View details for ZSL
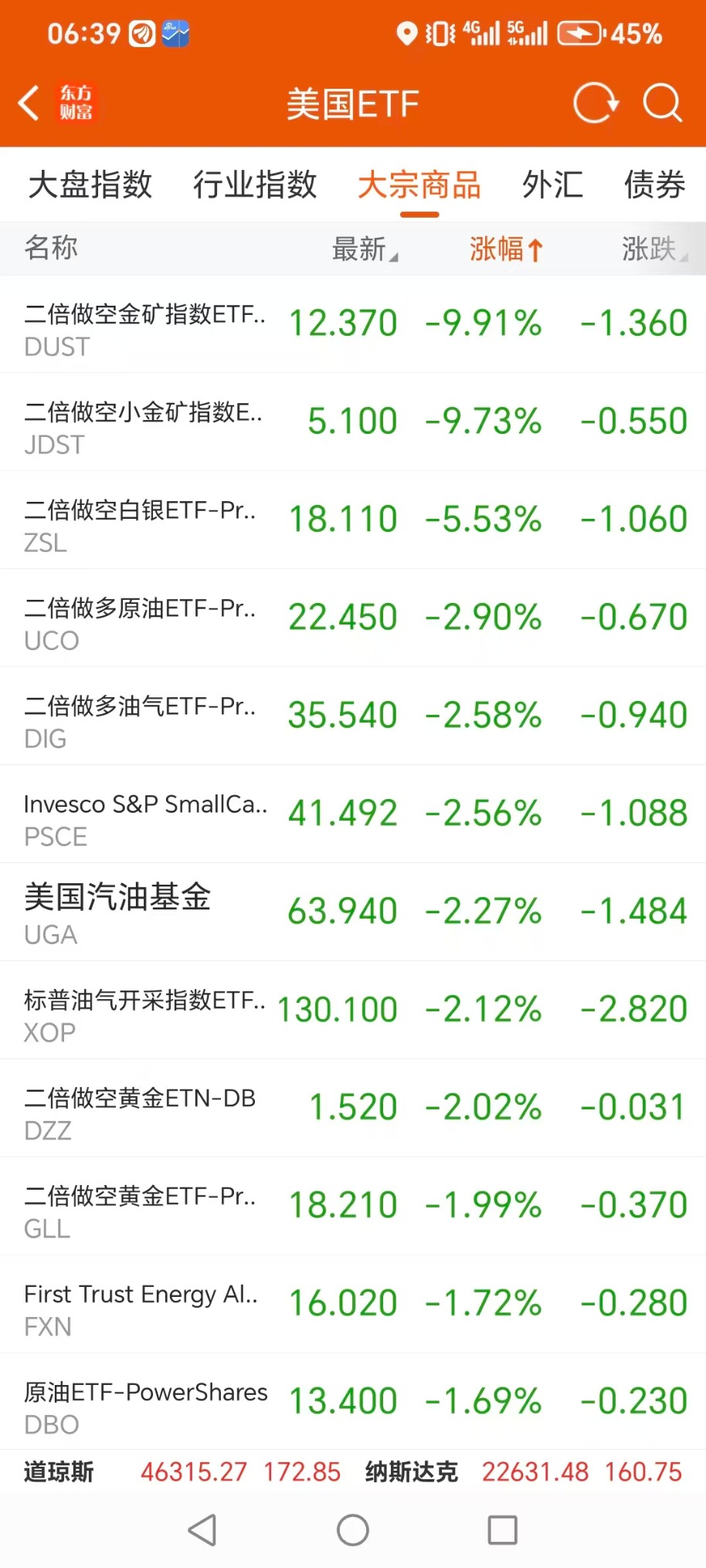 [x=353, y=520]
